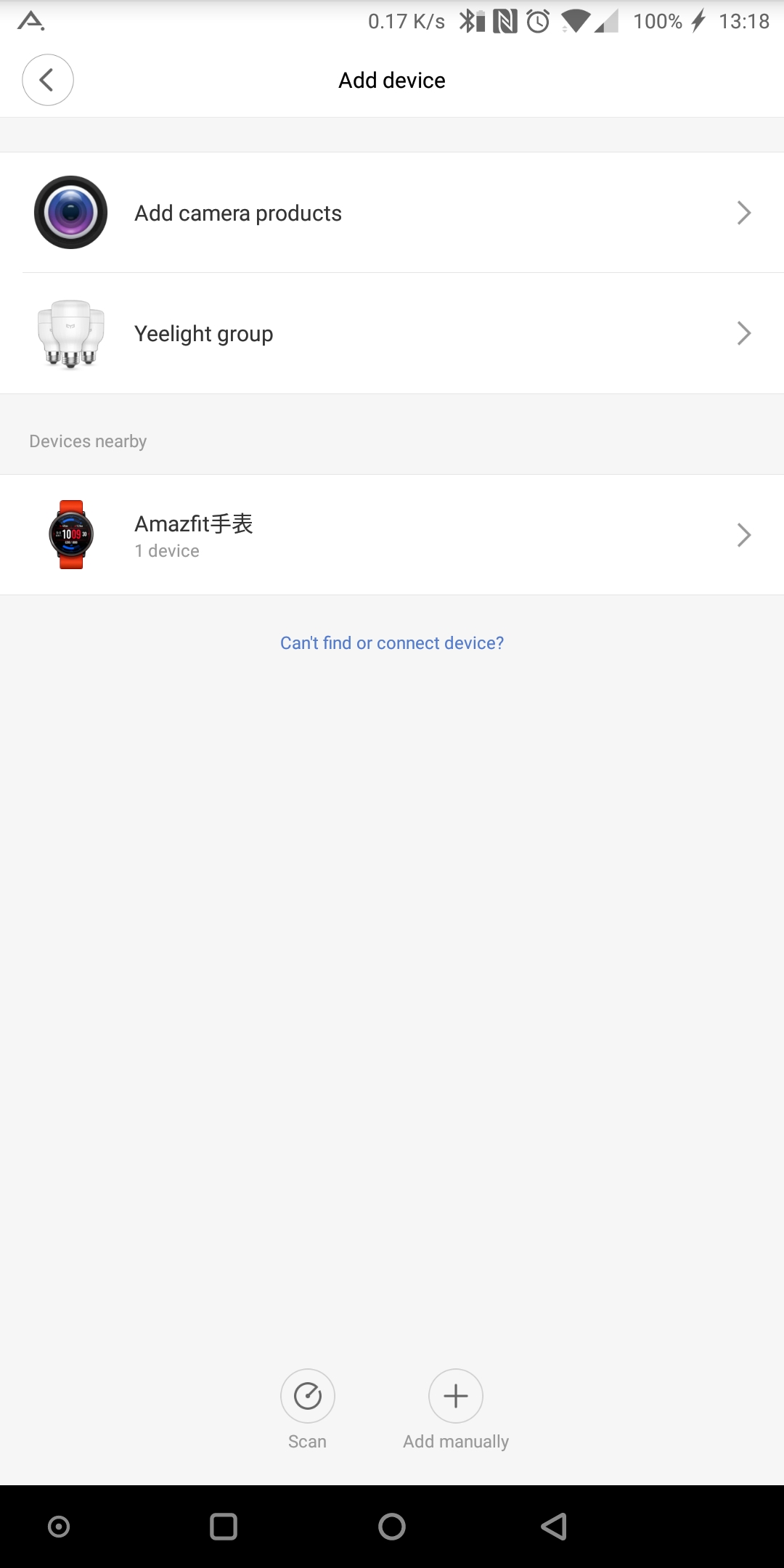This screenshot has width=784, height=1568.
Task: Open recent apps from navigation bar
Action: coord(224,1527)
